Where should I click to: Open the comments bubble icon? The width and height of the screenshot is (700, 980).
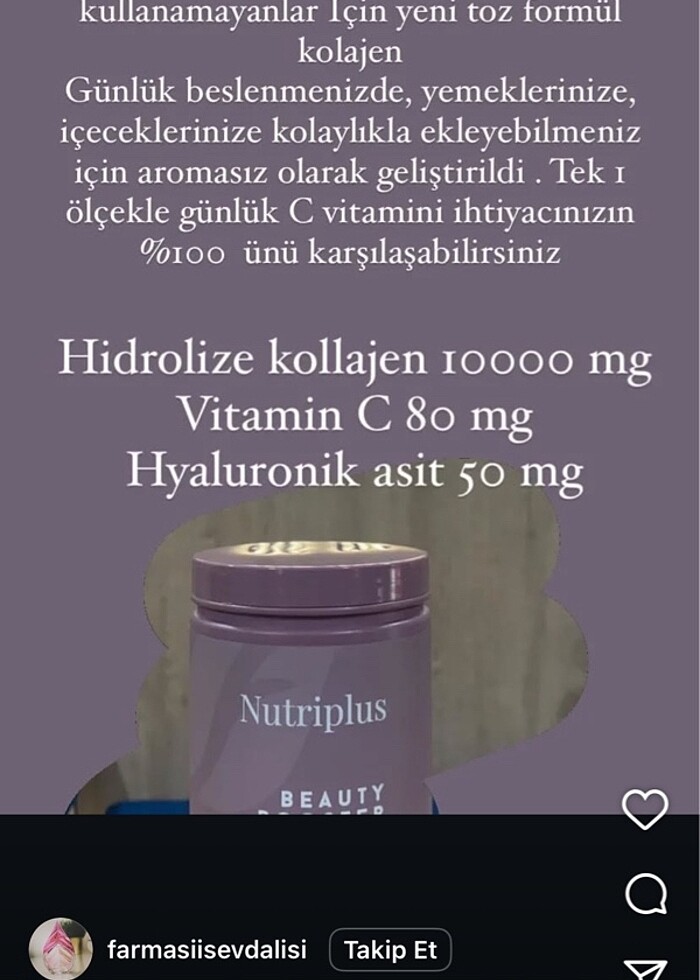pos(645,894)
